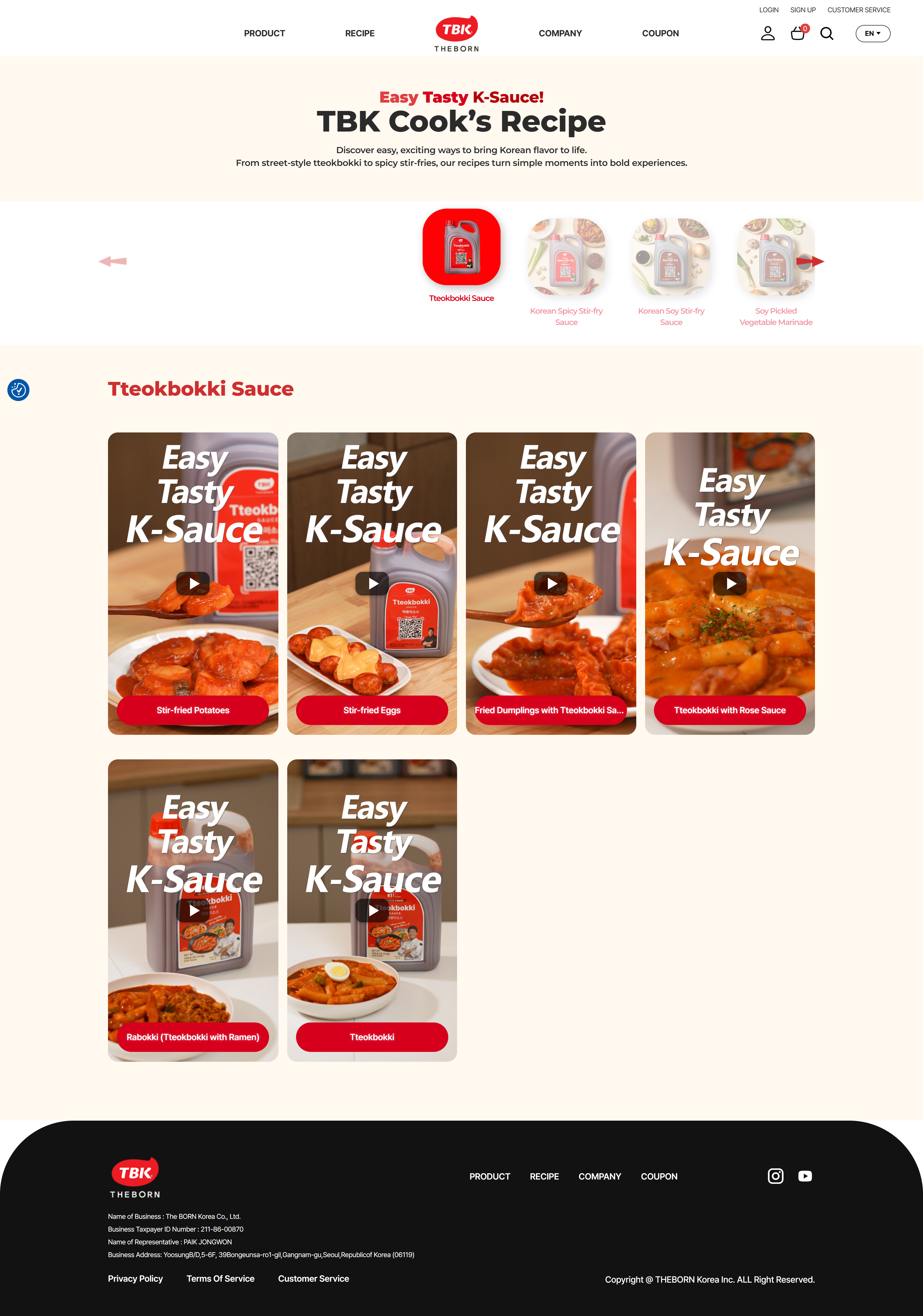Open the PRODUCT menu in header
Viewport: 923px width, 1316px height.
pos(264,33)
